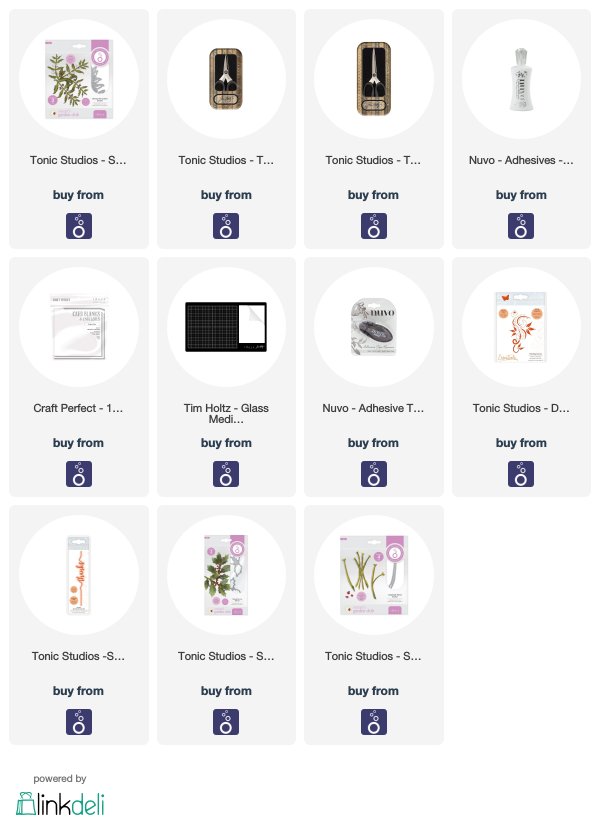Viewport: 600px width, 825px height.
Task: Open the linkdeli powered-by link
Action: pos(60,802)
